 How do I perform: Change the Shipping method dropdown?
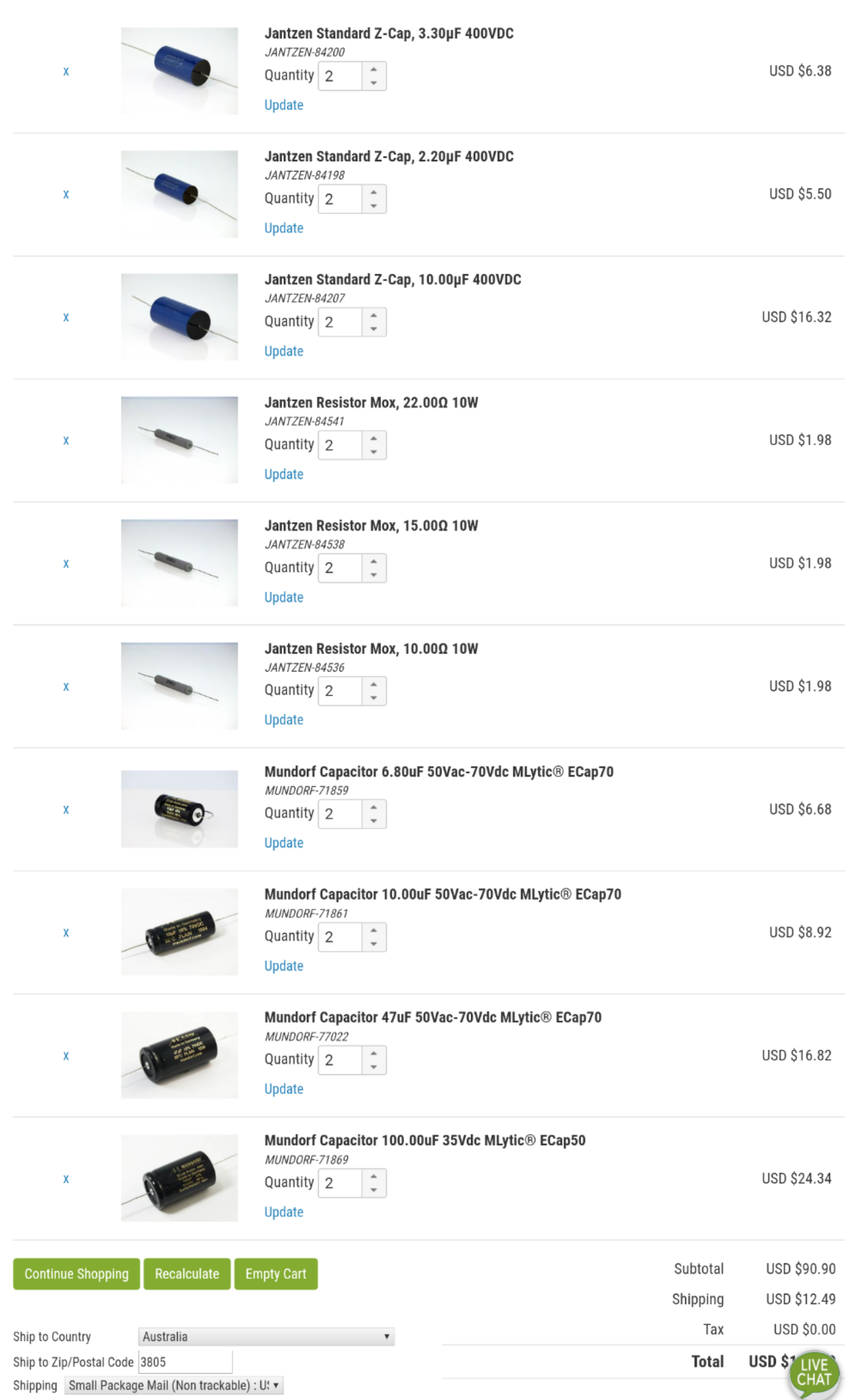click(174, 1386)
